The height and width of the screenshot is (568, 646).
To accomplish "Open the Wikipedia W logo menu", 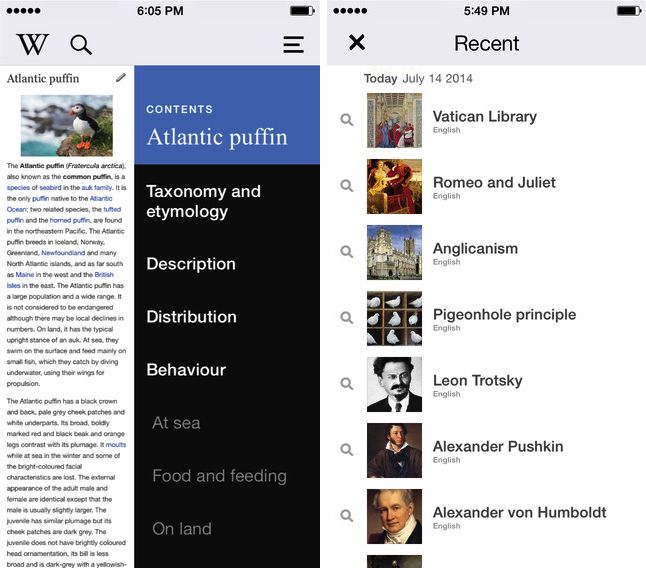I will 32,44.
